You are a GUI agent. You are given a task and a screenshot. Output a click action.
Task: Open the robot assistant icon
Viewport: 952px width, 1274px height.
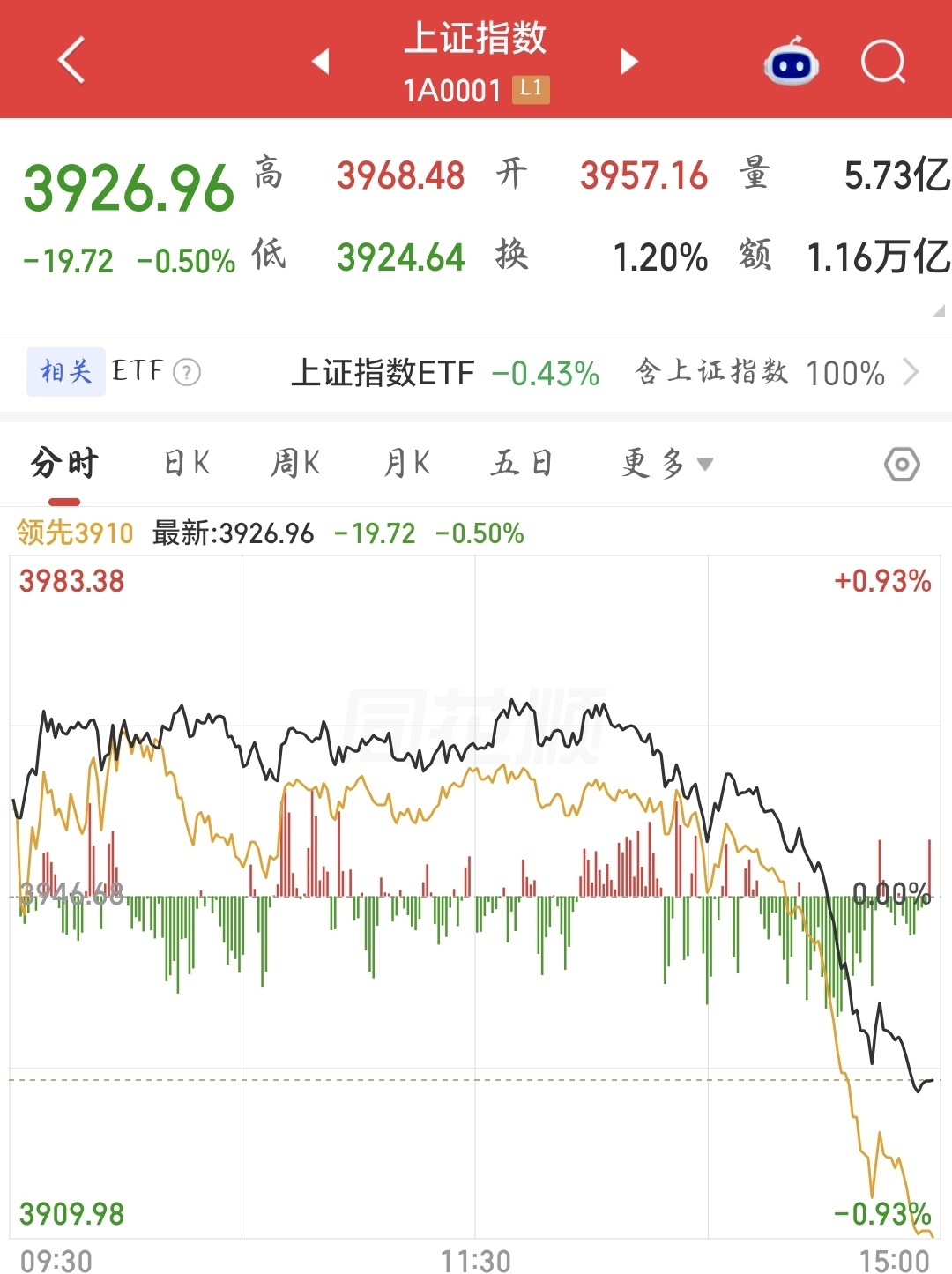click(791, 61)
